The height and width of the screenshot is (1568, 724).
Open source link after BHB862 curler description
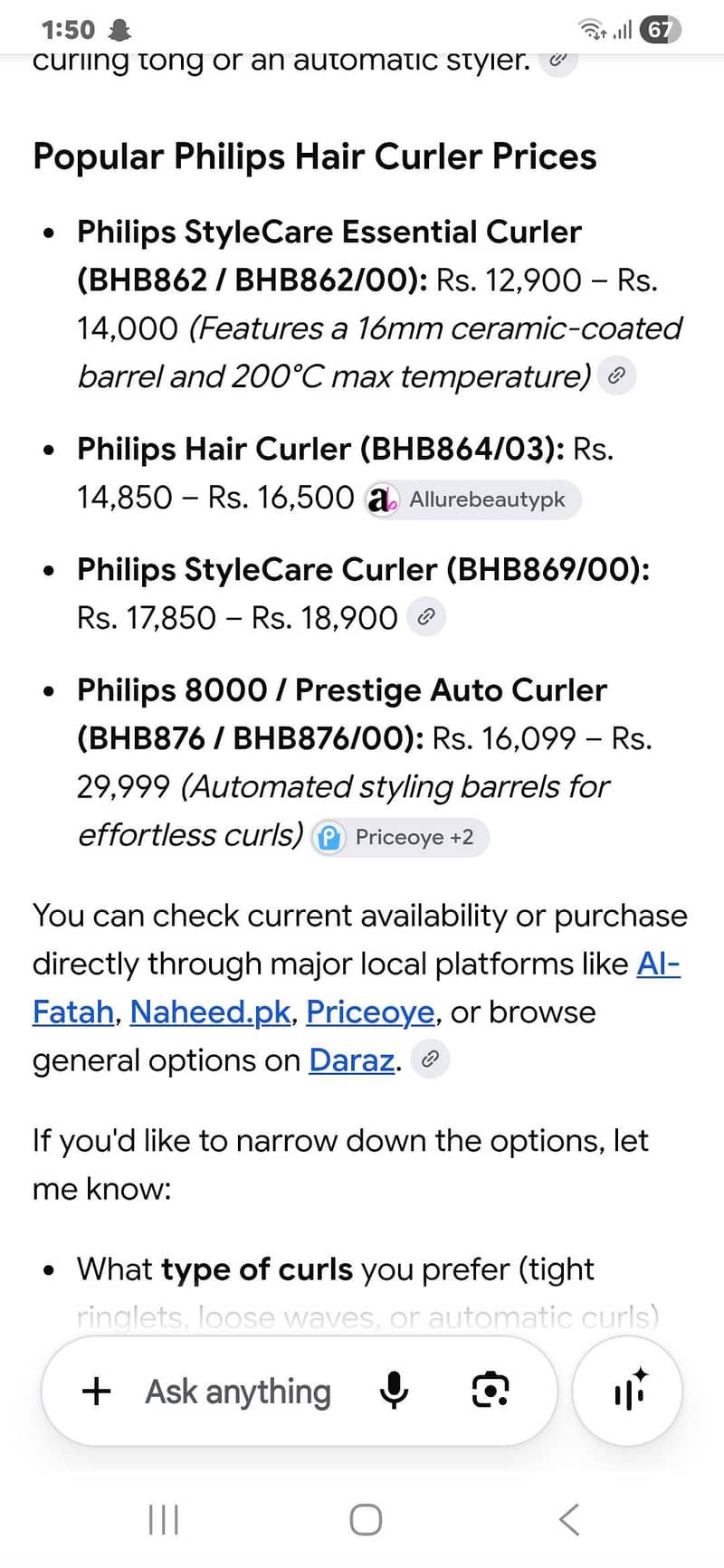tap(616, 375)
